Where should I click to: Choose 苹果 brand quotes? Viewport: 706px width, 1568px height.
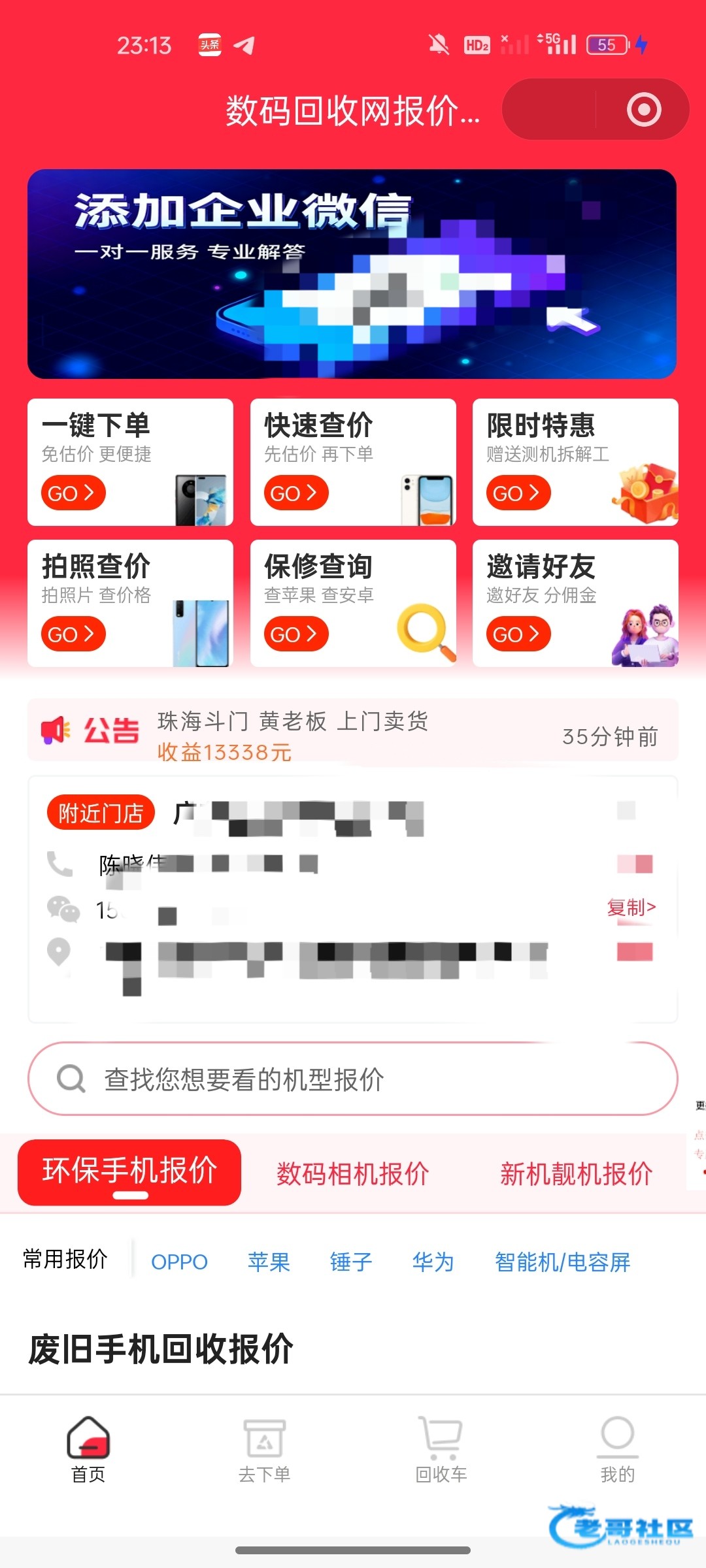(269, 1262)
